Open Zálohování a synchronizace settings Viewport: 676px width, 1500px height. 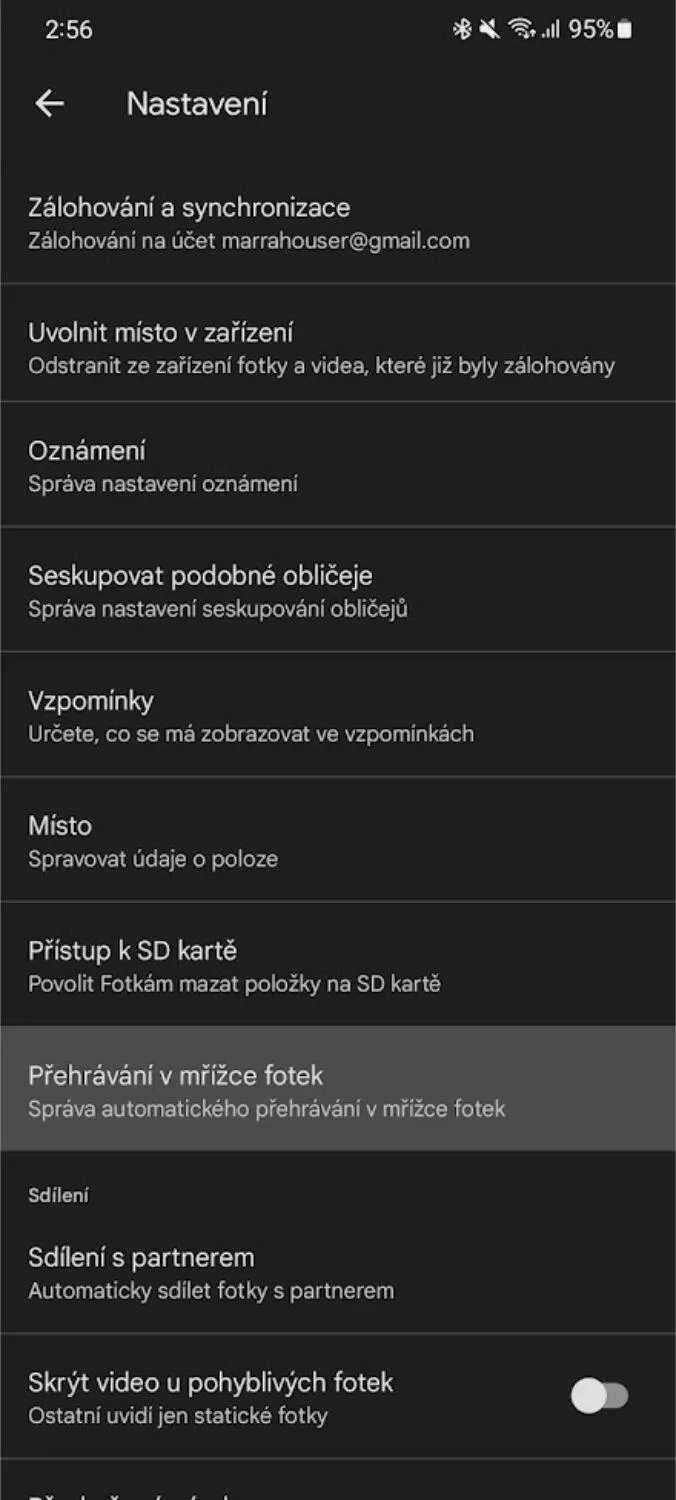338,222
